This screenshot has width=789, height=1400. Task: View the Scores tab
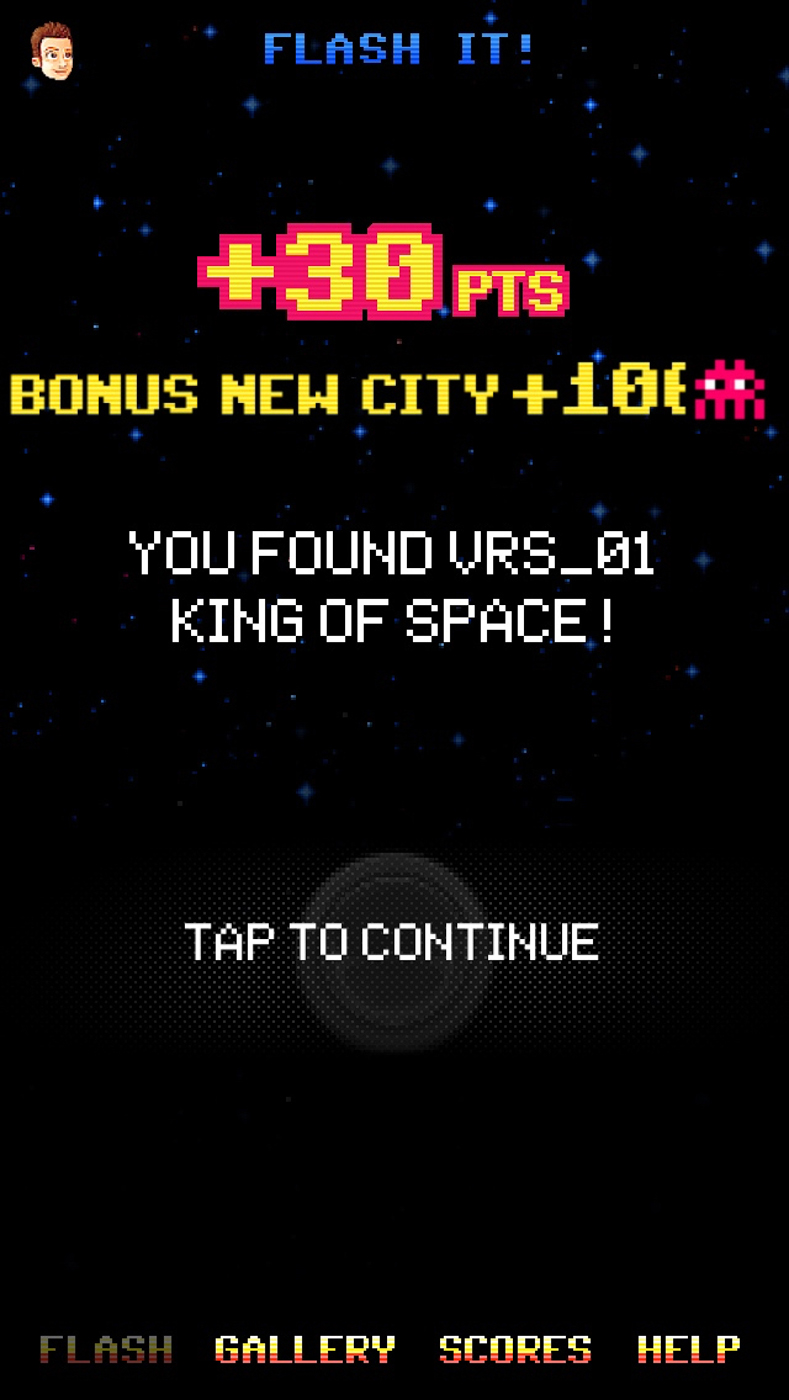click(x=515, y=1350)
